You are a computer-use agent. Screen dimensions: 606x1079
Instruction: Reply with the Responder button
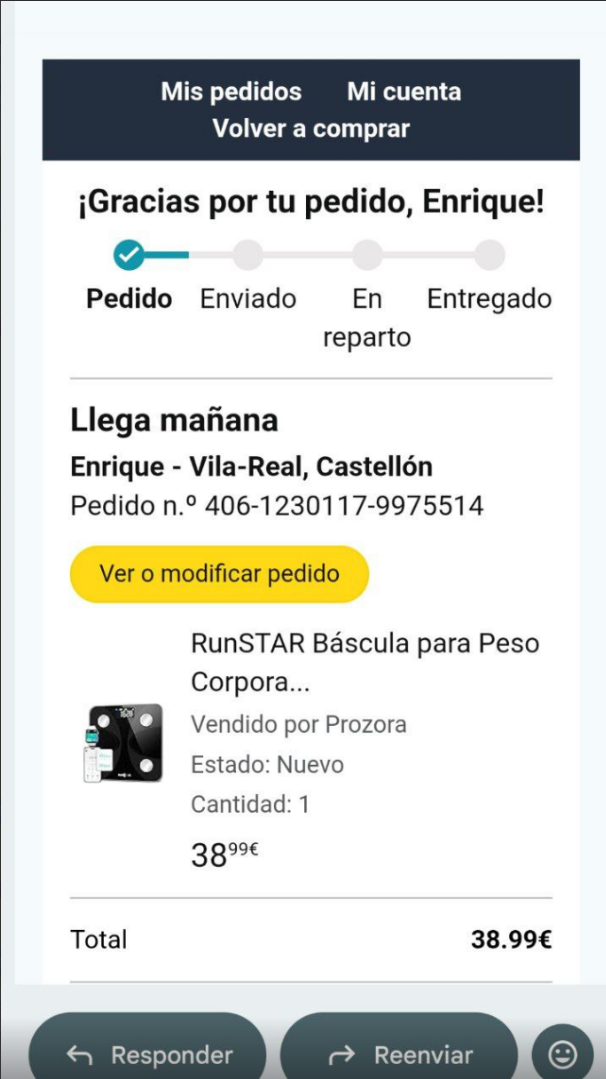148,1054
